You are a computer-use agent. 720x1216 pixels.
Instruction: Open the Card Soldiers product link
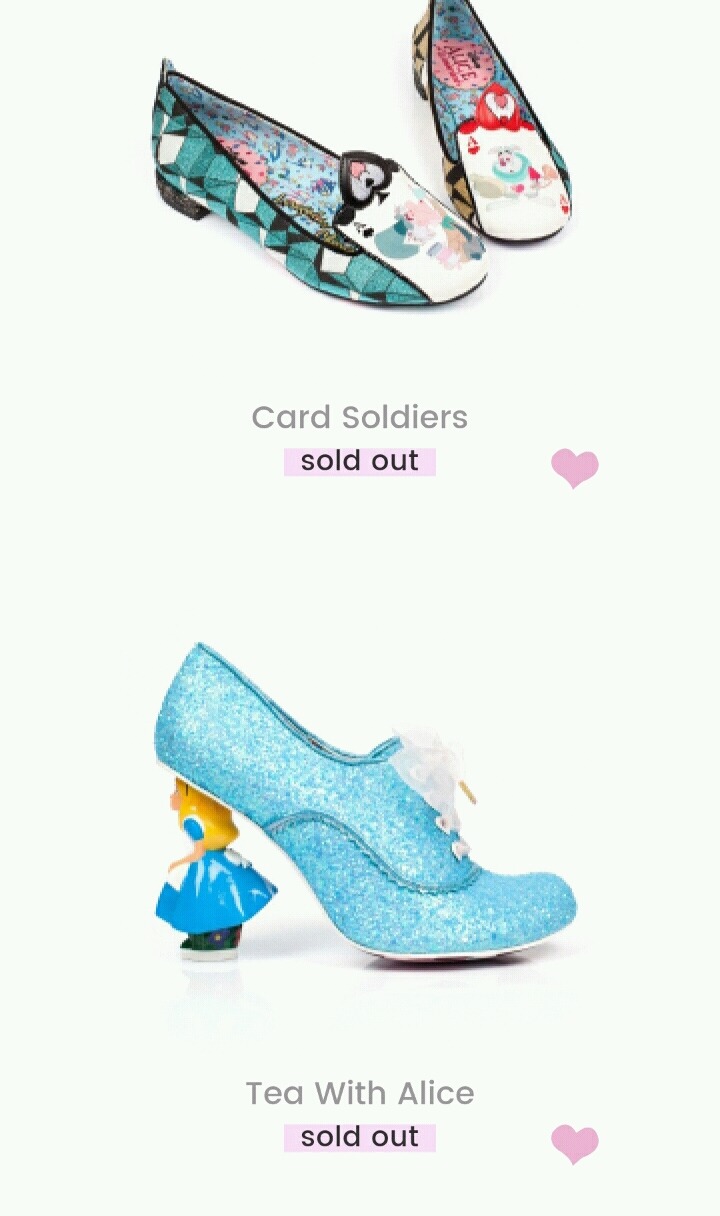click(361, 417)
